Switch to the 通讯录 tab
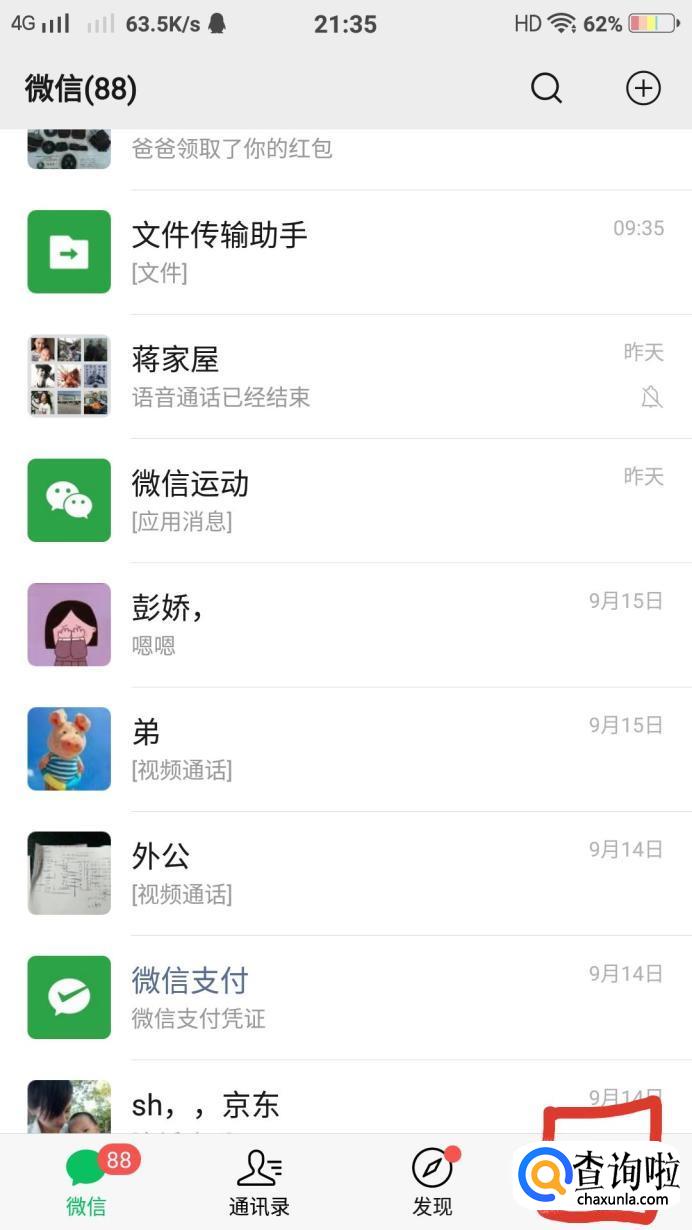The height and width of the screenshot is (1230, 692). point(259,1182)
